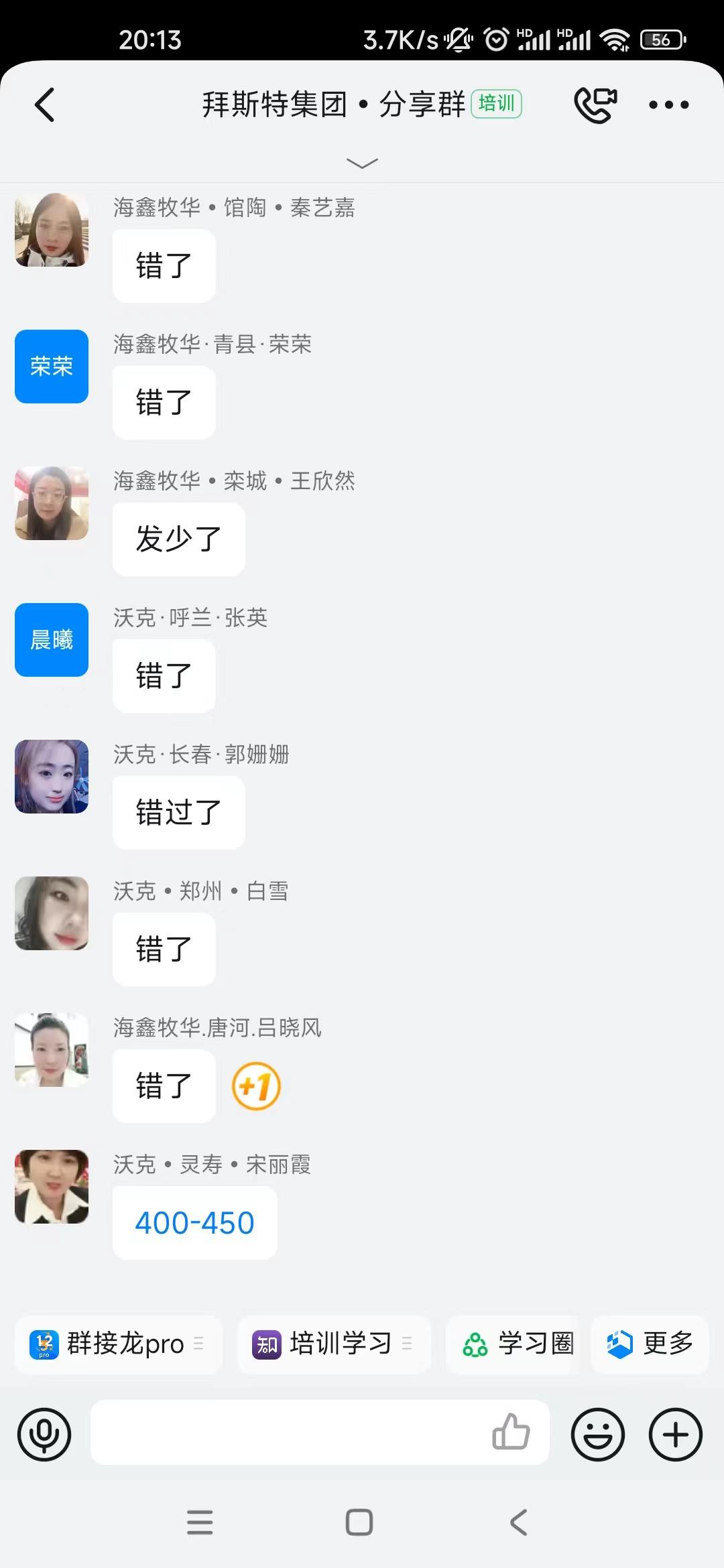Go back from the group chat

pos(44,105)
